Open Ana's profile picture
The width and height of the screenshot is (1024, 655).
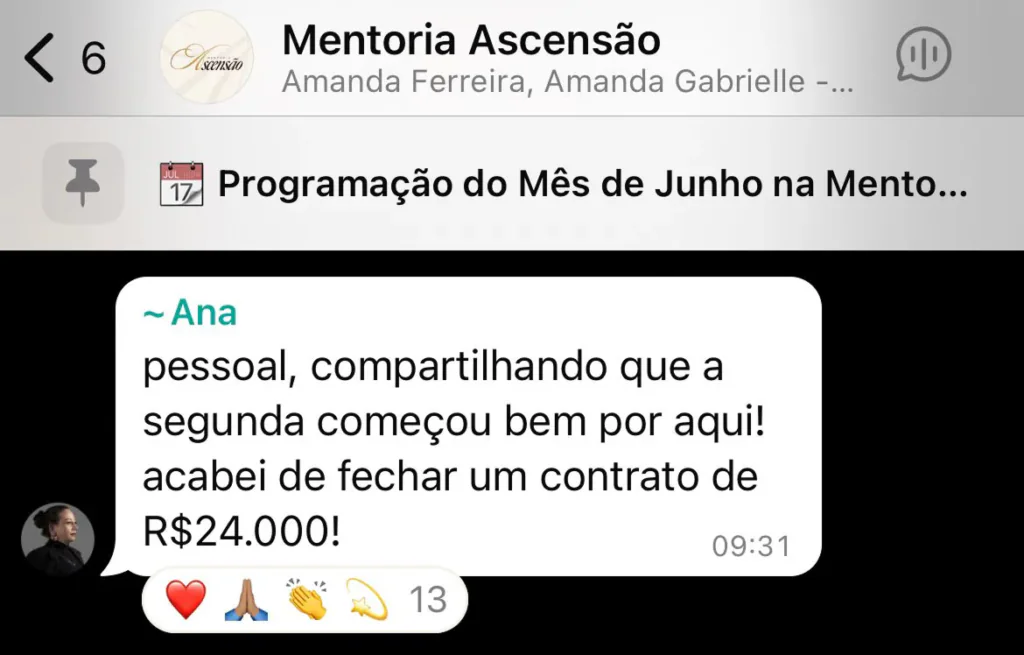pyautogui.click(x=58, y=539)
